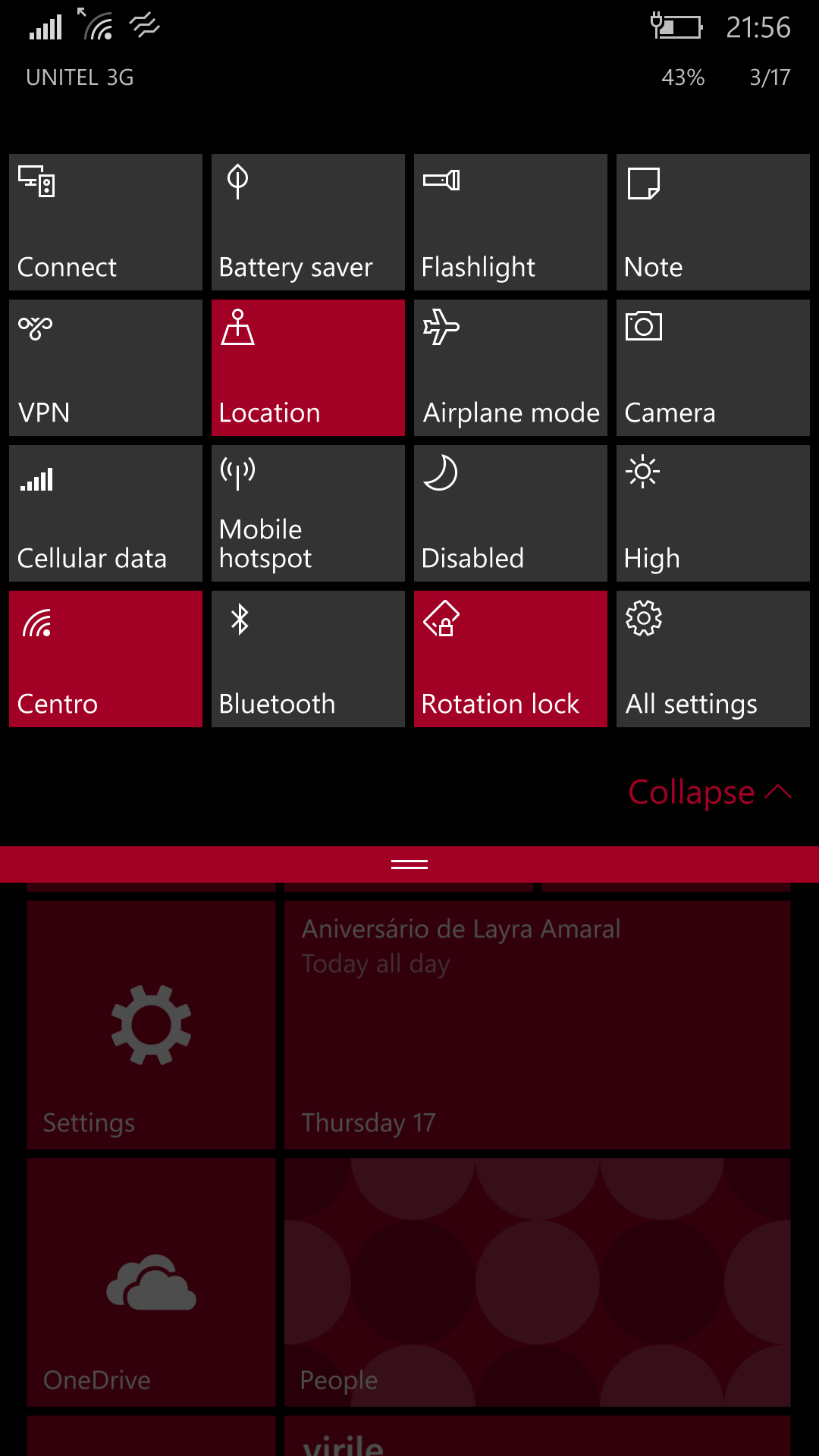Toggle Cellular data

105,513
